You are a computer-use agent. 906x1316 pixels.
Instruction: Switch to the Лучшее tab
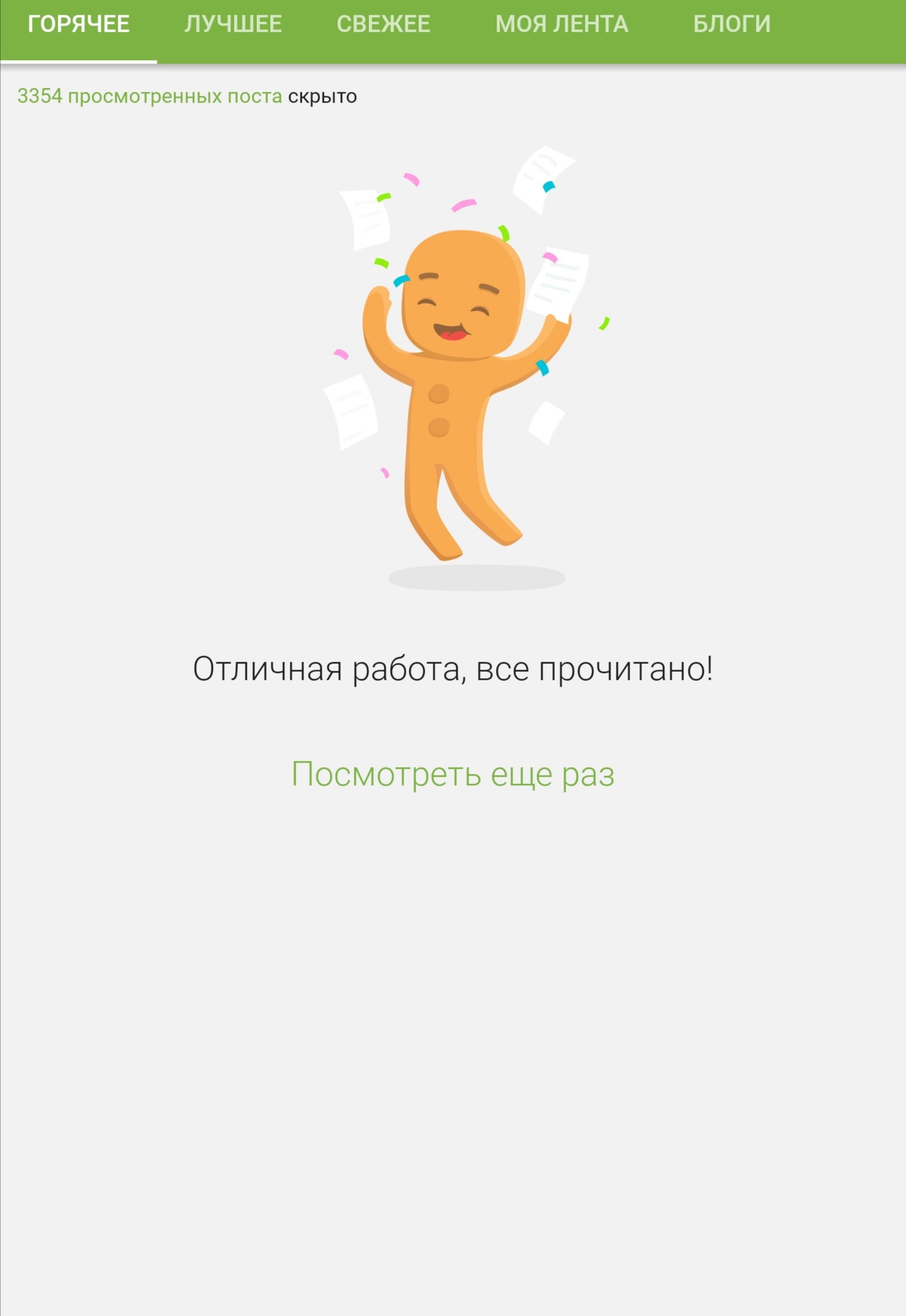click(233, 24)
